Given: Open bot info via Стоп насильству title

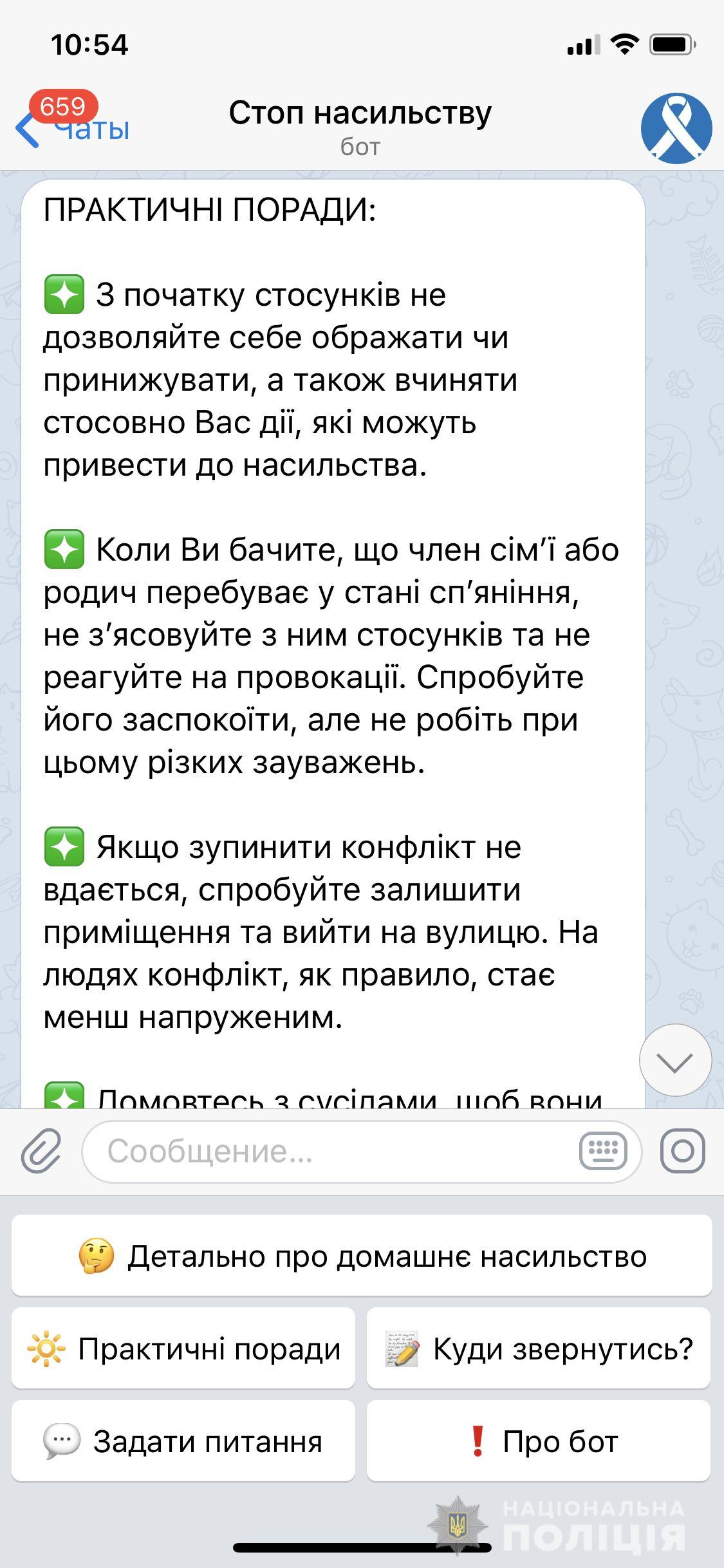Looking at the screenshot, I should [x=360, y=115].
